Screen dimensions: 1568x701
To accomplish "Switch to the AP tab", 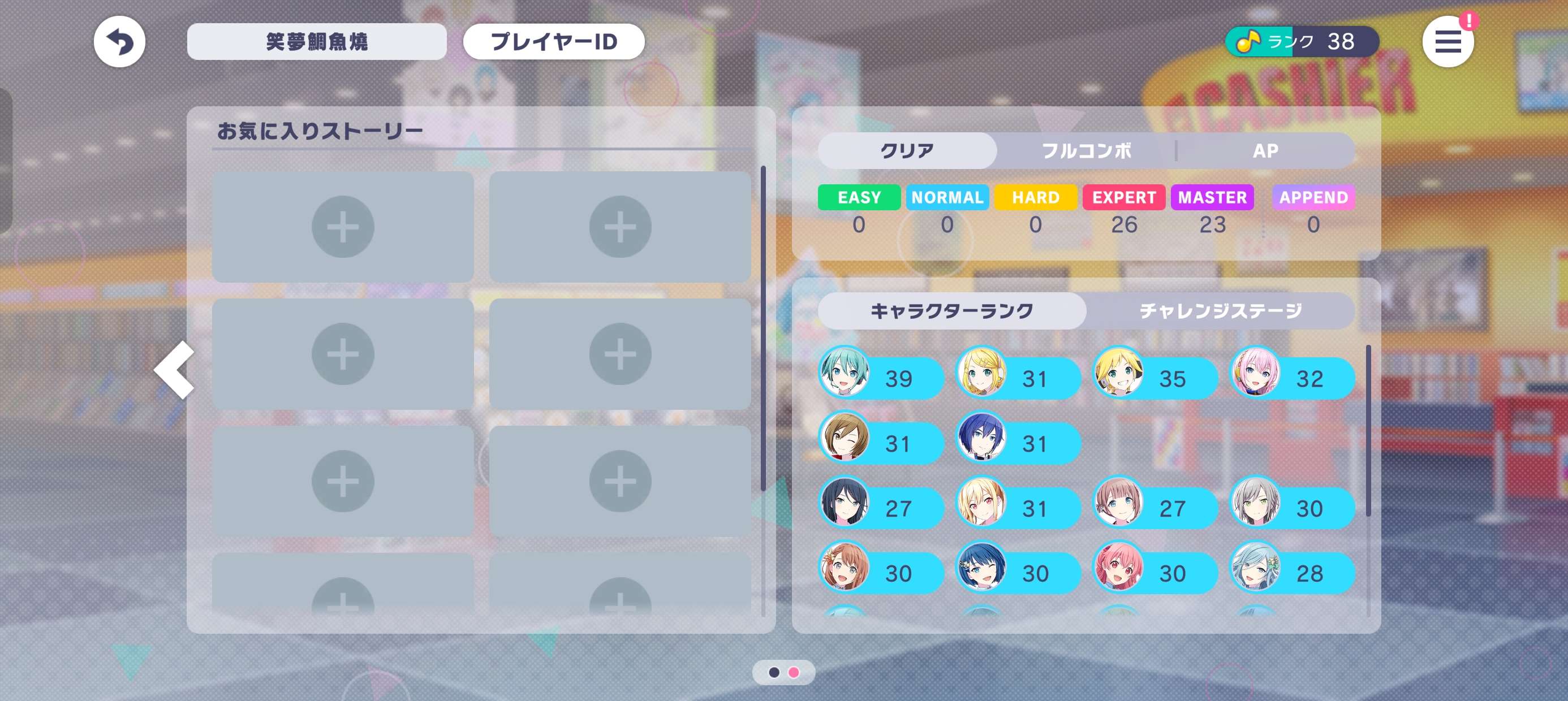I will tap(1265, 151).
